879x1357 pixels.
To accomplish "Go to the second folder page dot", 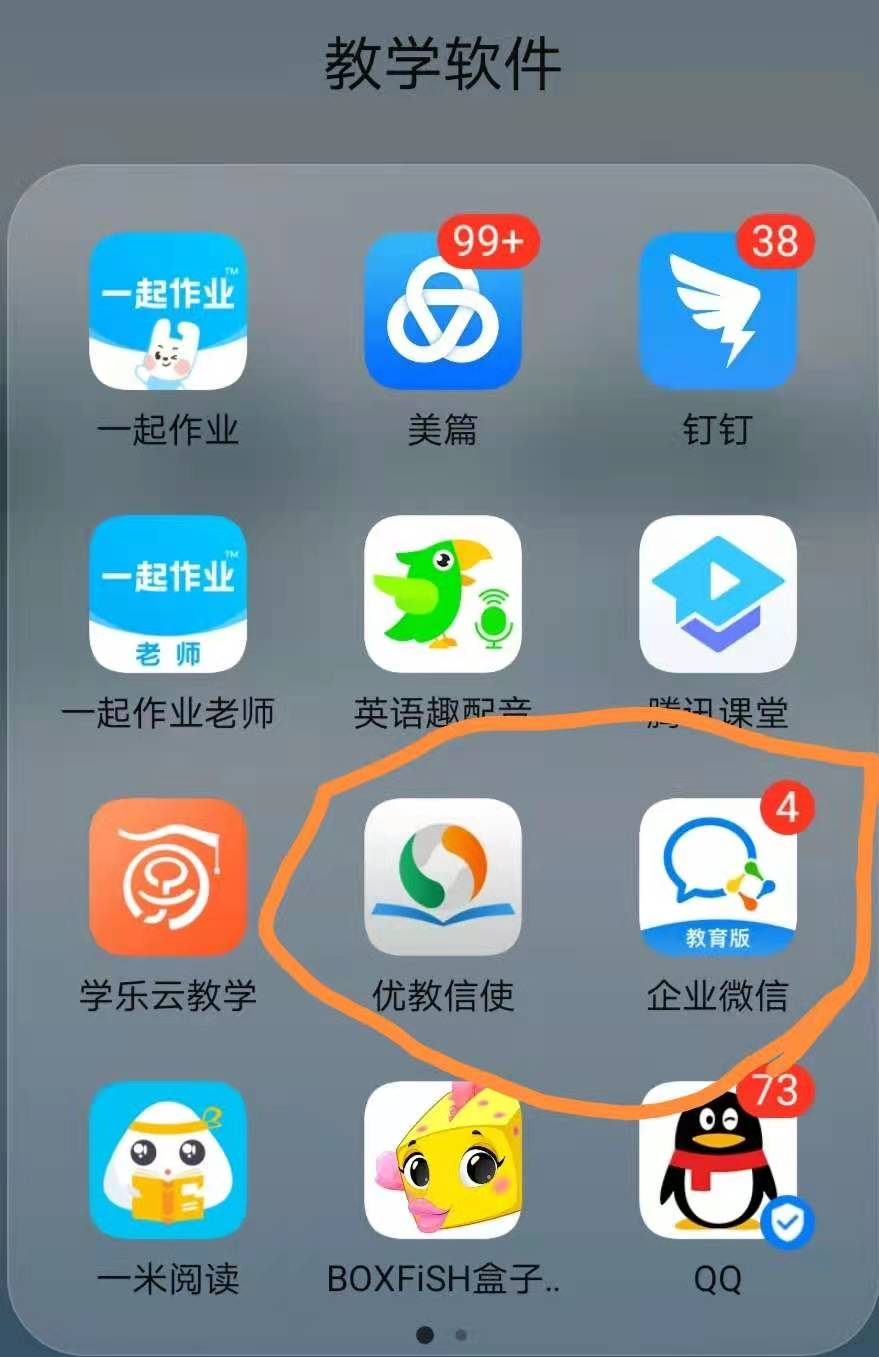I will [x=461, y=1335].
